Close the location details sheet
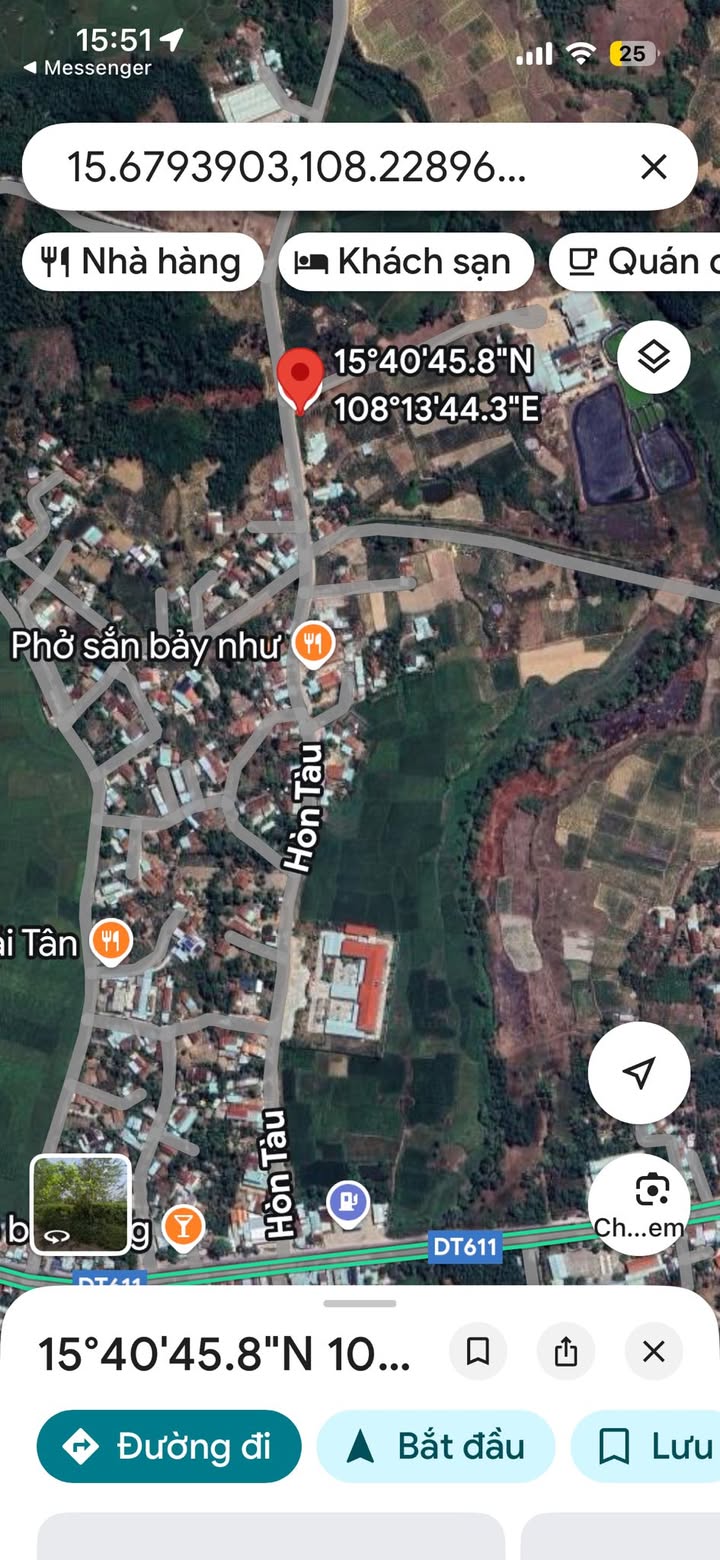 653,1352
